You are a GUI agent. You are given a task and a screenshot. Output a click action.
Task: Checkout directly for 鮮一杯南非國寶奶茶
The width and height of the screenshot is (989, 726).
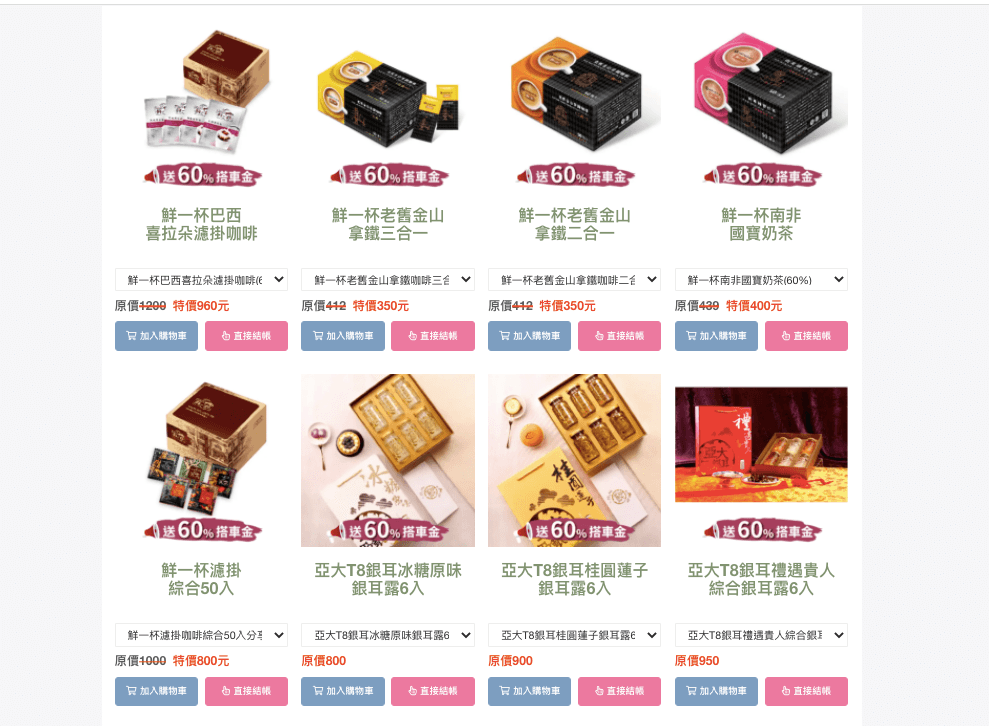click(x=806, y=336)
